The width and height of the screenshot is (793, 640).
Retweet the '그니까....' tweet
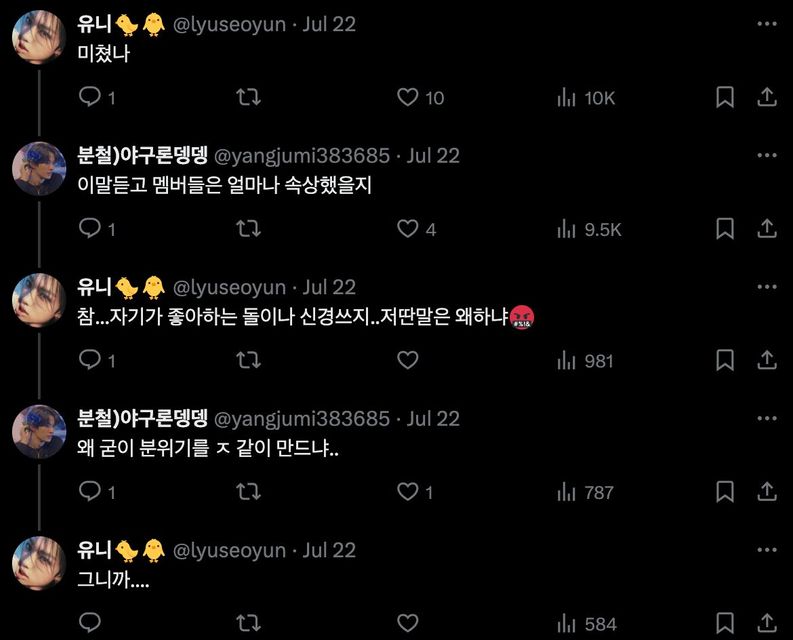[x=248, y=623]
